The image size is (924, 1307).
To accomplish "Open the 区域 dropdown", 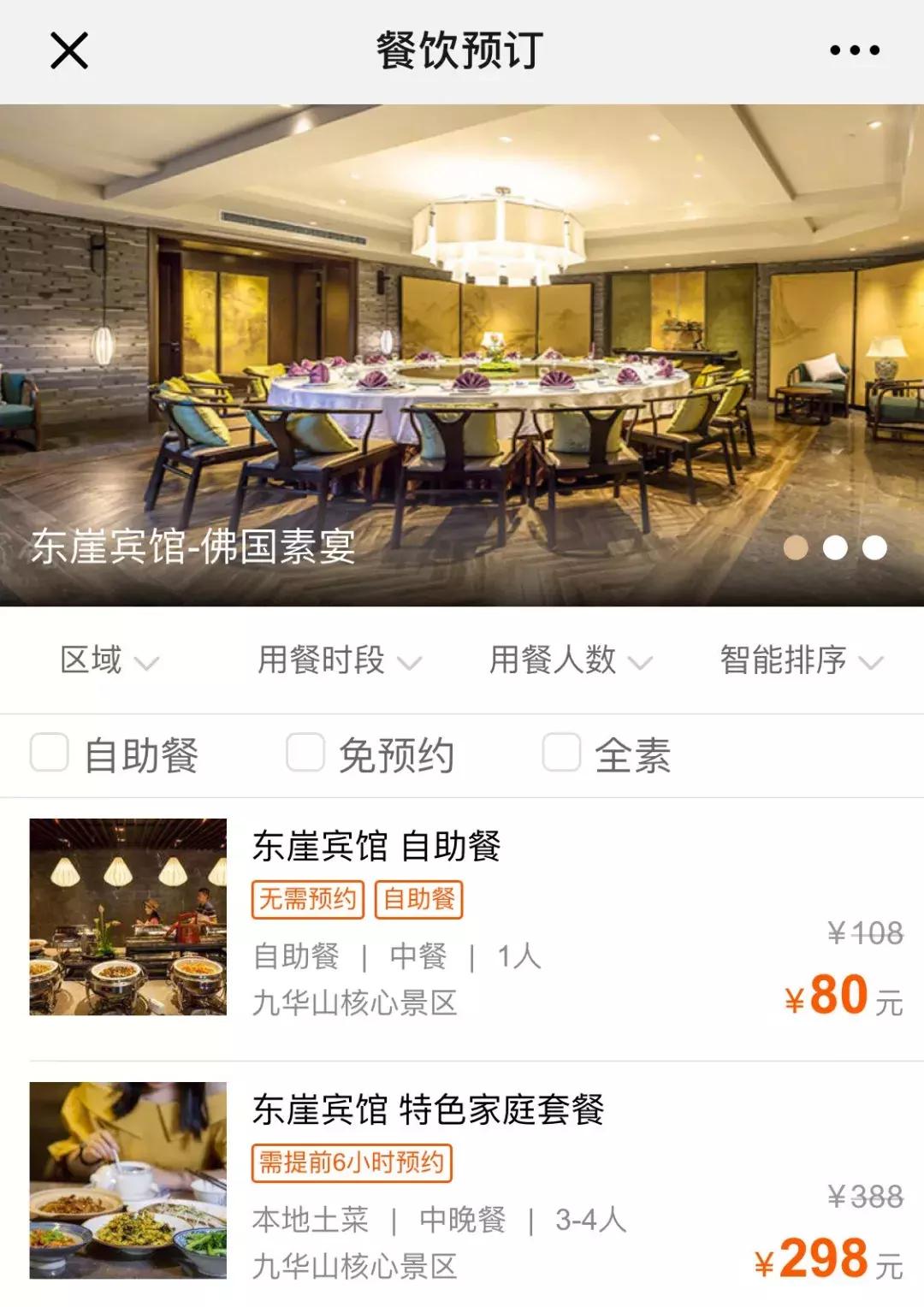I will pyautogui.click(x=108, y=660).
